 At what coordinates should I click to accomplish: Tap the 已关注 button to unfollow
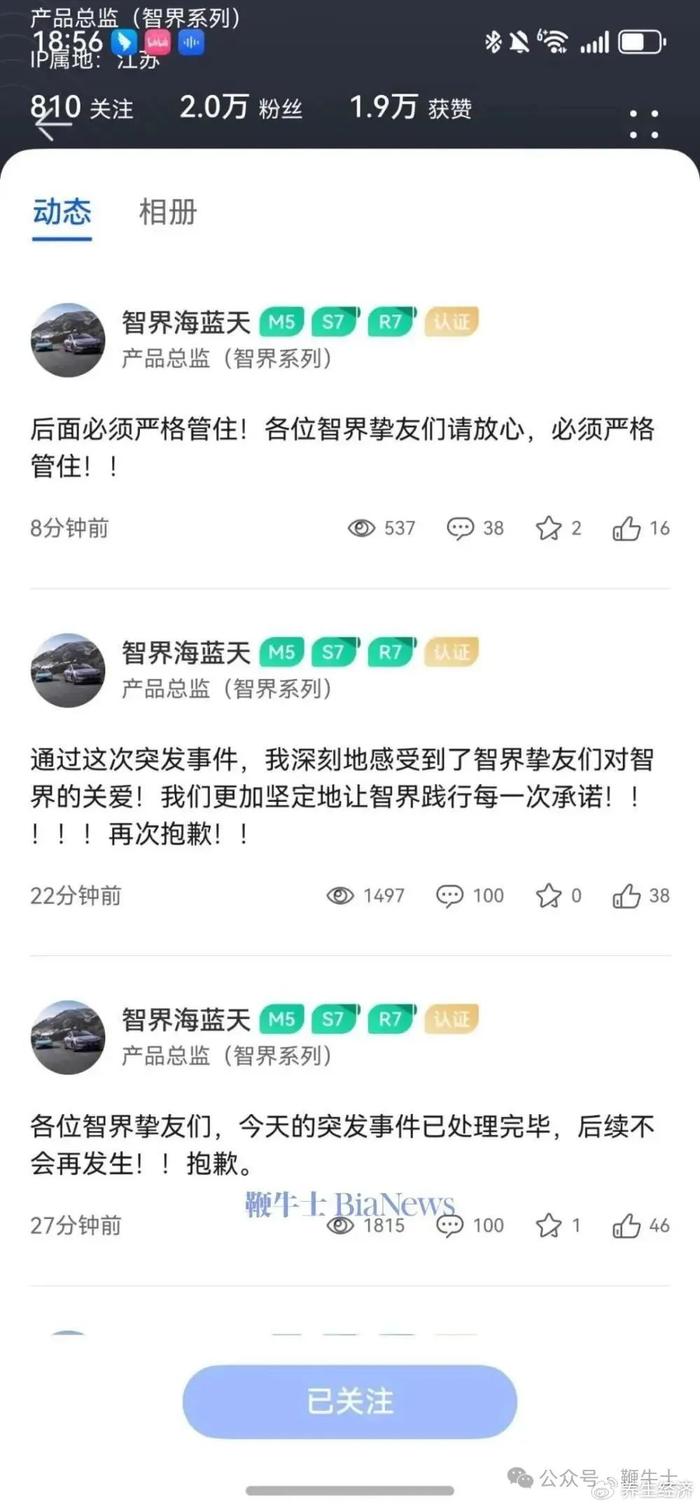349,1402
